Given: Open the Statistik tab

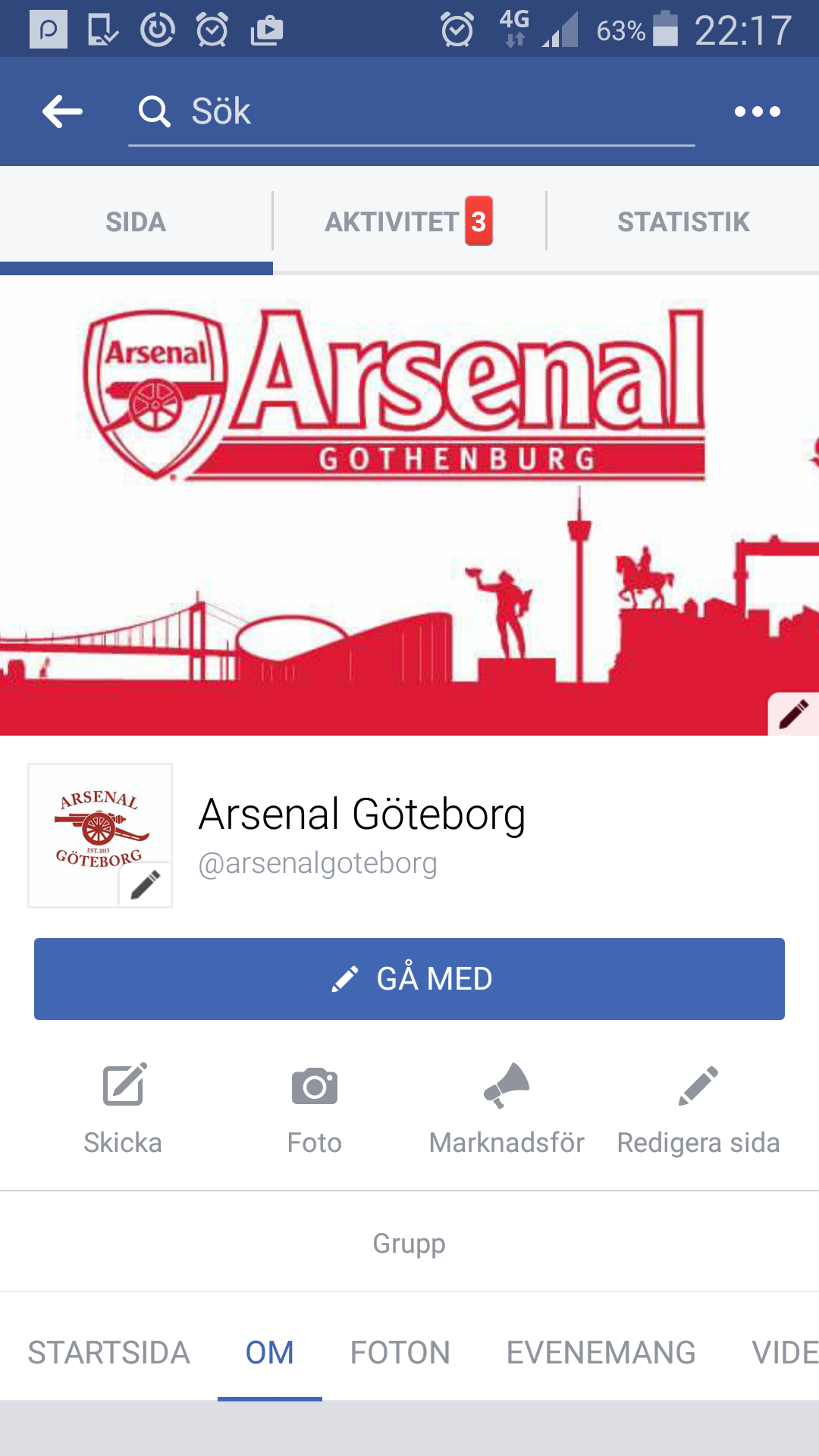Looking at the screenshot, I should click(x=682, y=221).
